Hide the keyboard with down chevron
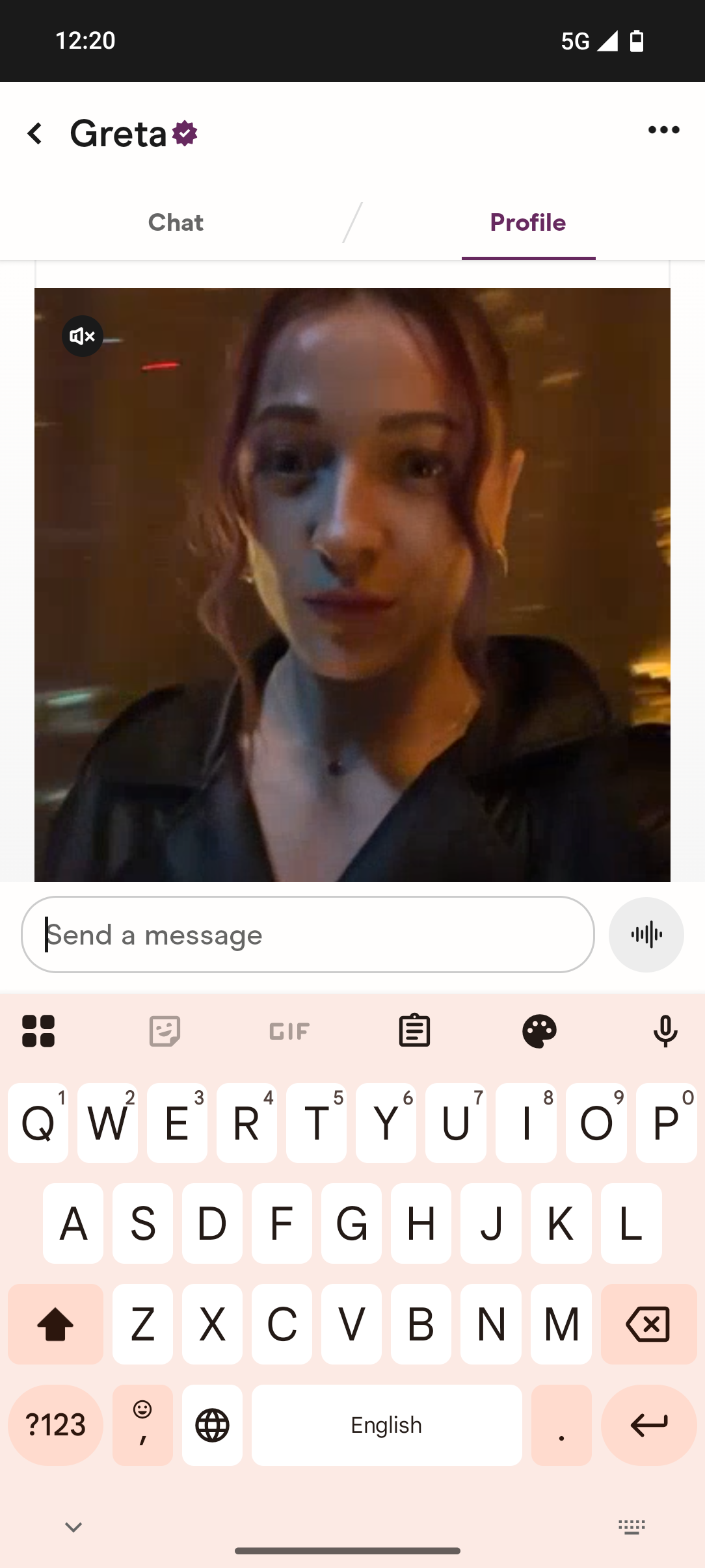This screenshot has width=705, height=1568. (73, 1526)
